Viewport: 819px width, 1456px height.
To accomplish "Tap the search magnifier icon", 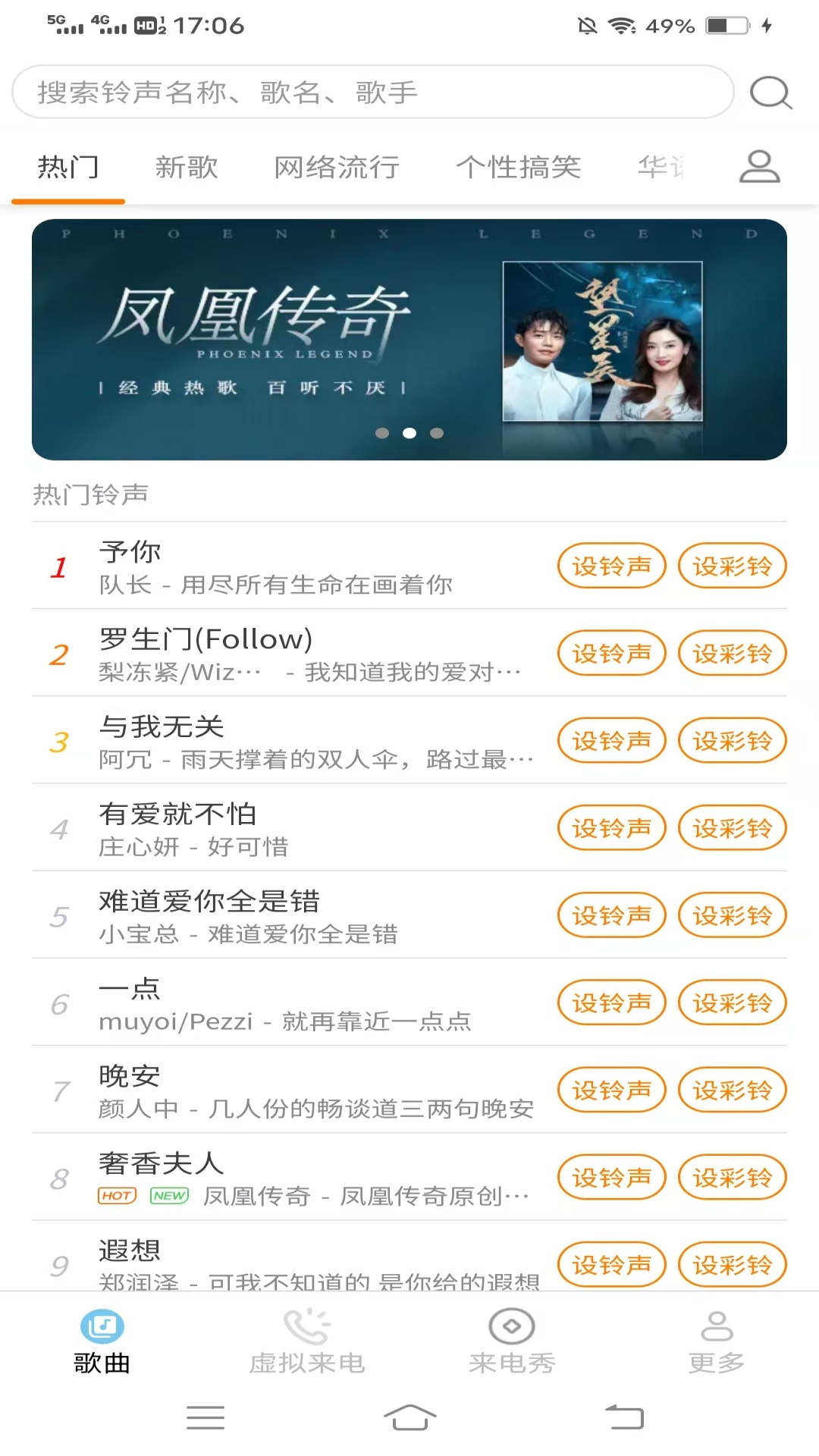I will tap(770, 91).
